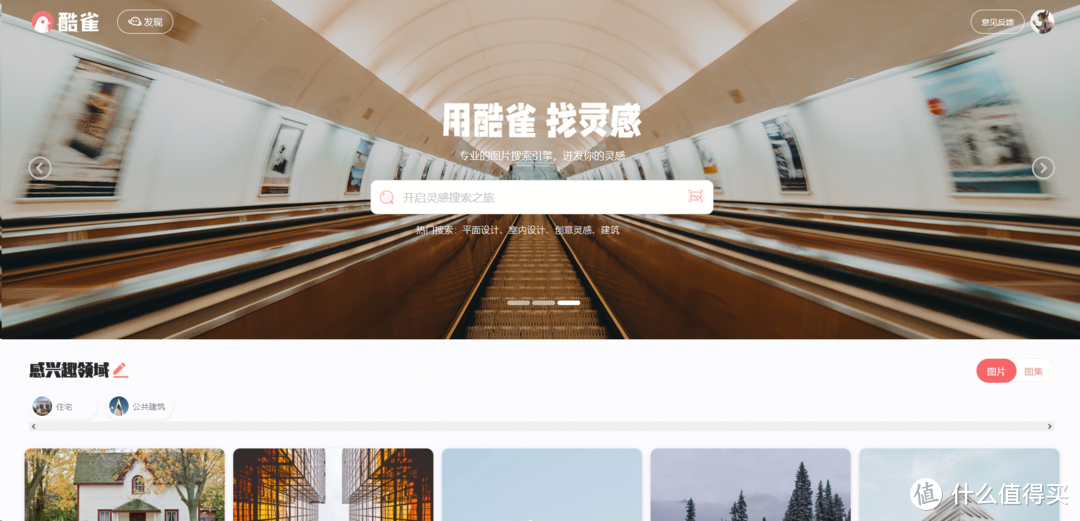
Task: Switch to the 图片 tab
Action: (996, 371)
